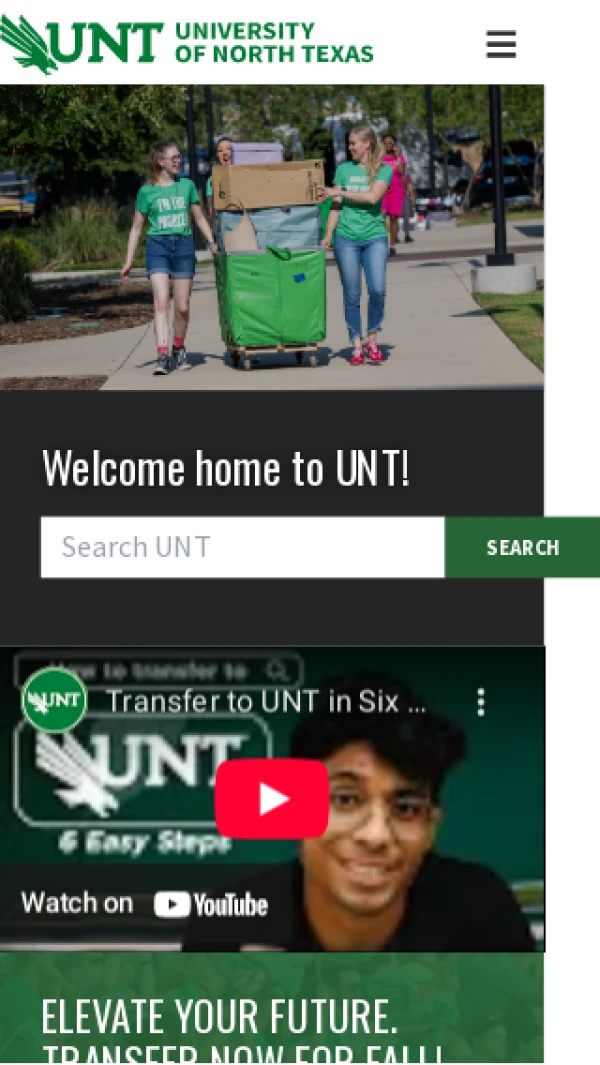The width and height of the screenshot is (600, 1065).
Task: Play the Transfer to UNT video
Action: point(272,798)
